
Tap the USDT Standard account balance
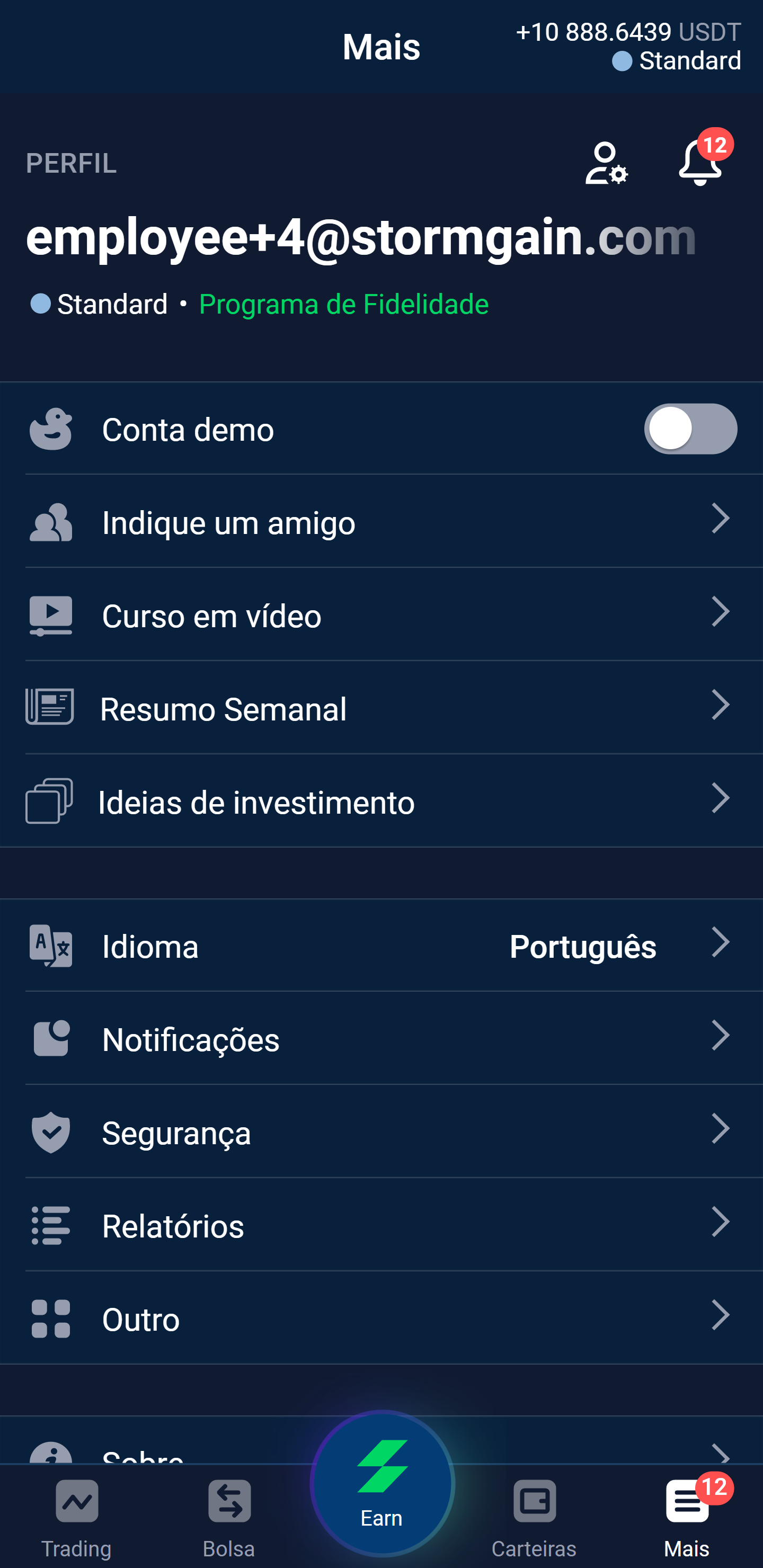[x=628, y=46]
